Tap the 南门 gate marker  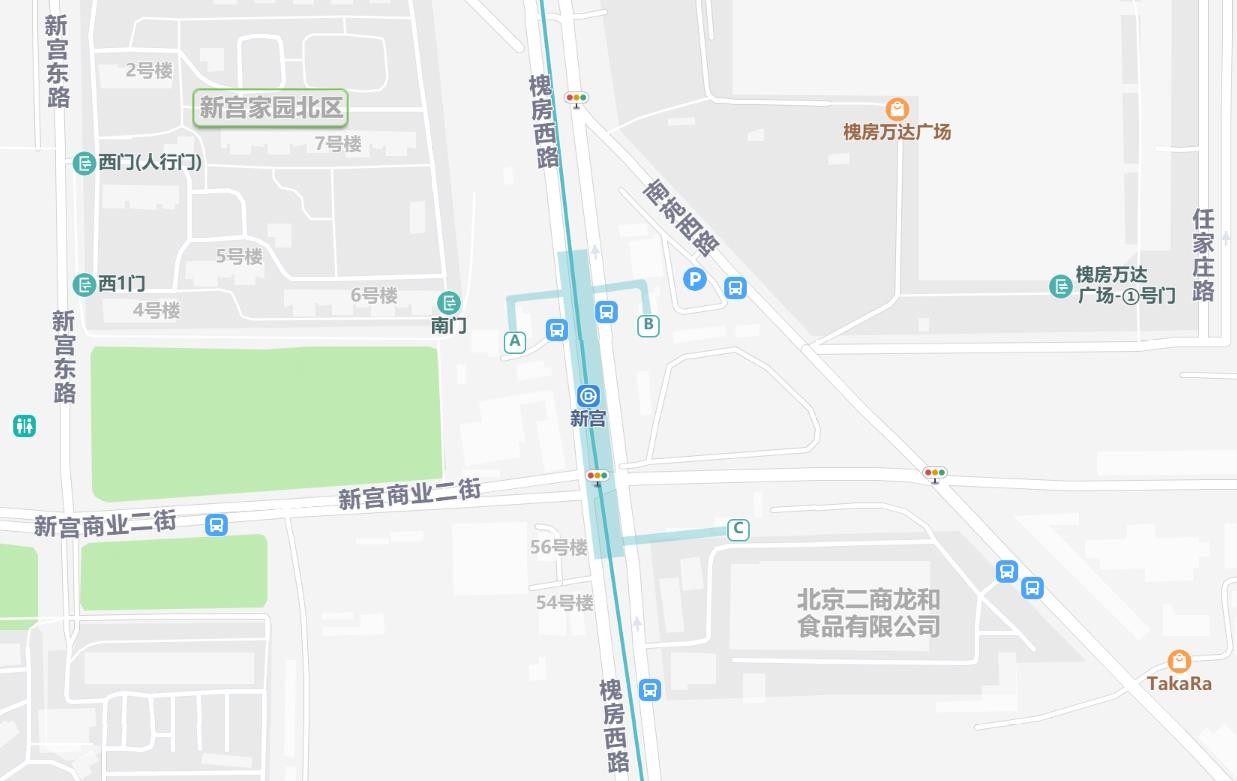click(449, 303)
